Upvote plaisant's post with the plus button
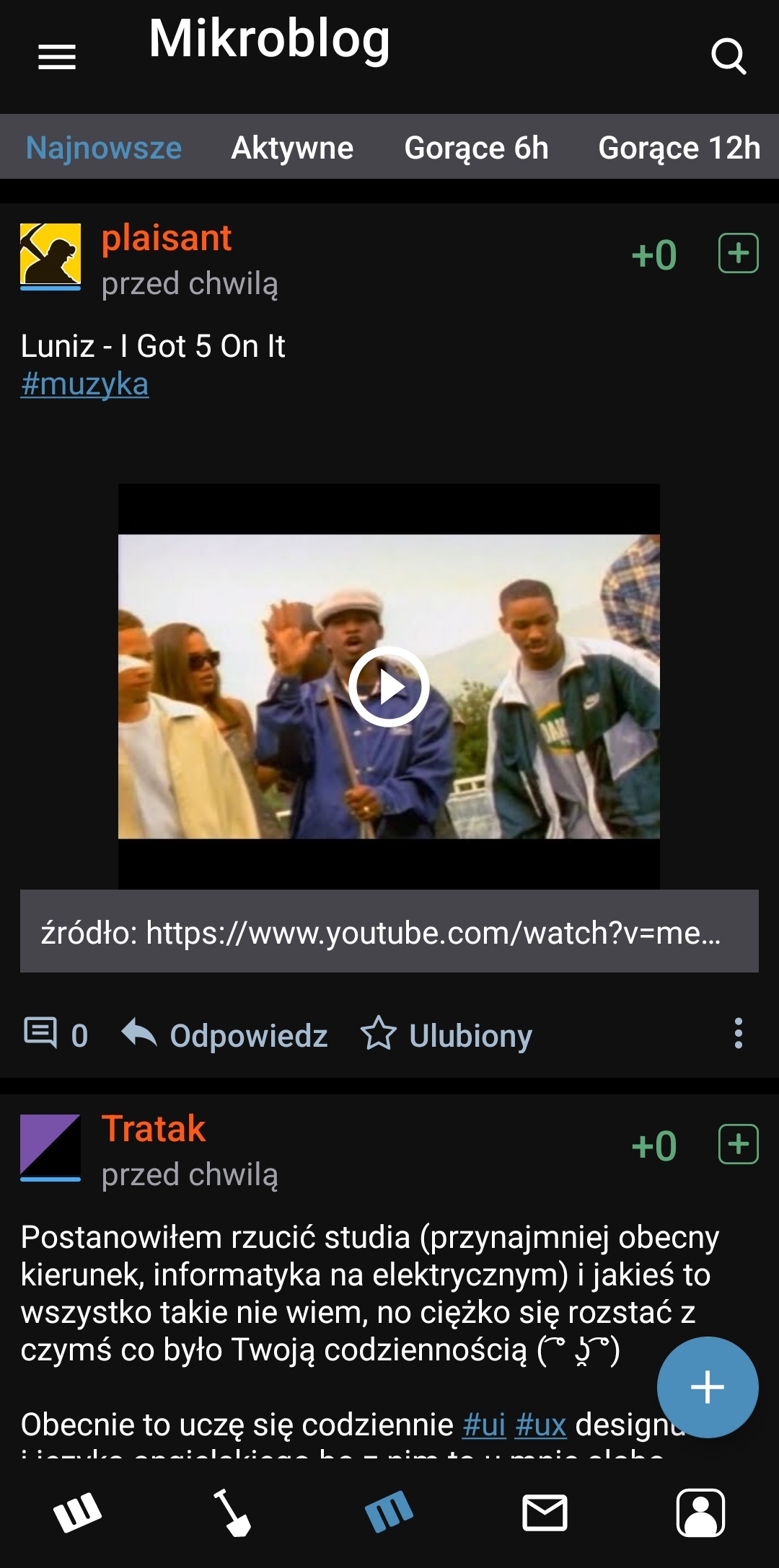This screenshot has height=1568, width=779. point(738,254)
